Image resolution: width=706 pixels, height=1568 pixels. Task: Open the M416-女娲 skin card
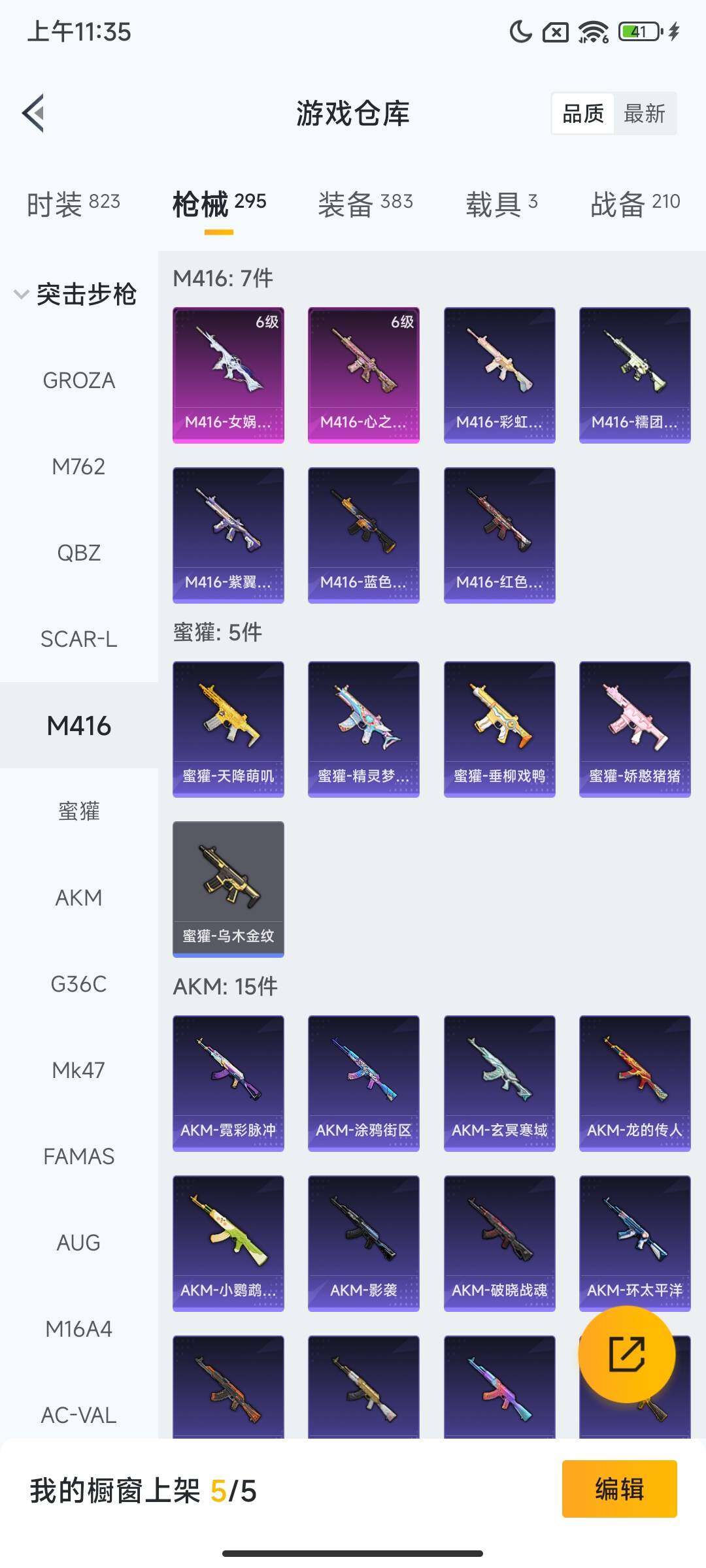(x=228, y=375)
